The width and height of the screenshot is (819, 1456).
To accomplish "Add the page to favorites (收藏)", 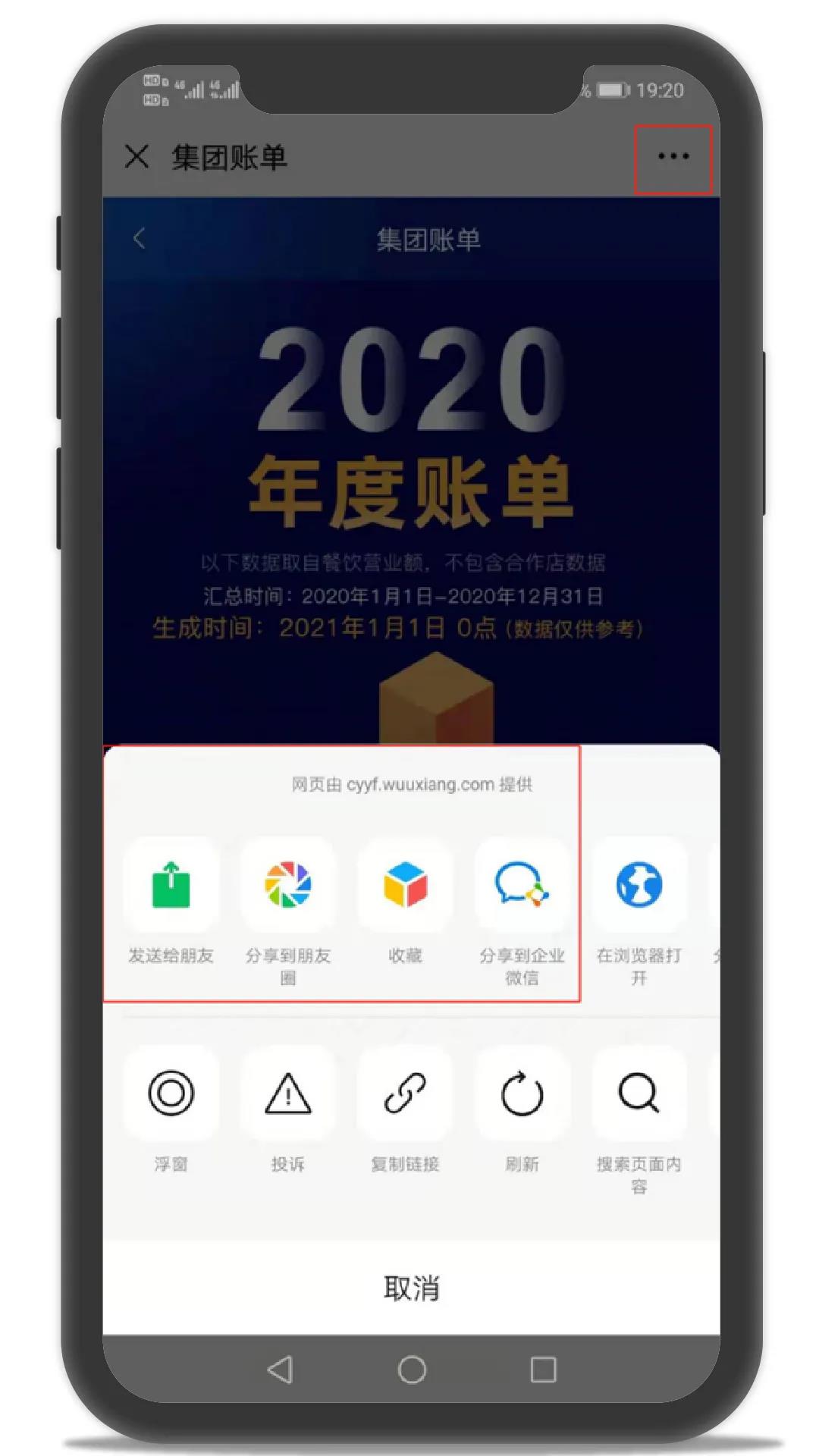I will [x=405, y=886].
